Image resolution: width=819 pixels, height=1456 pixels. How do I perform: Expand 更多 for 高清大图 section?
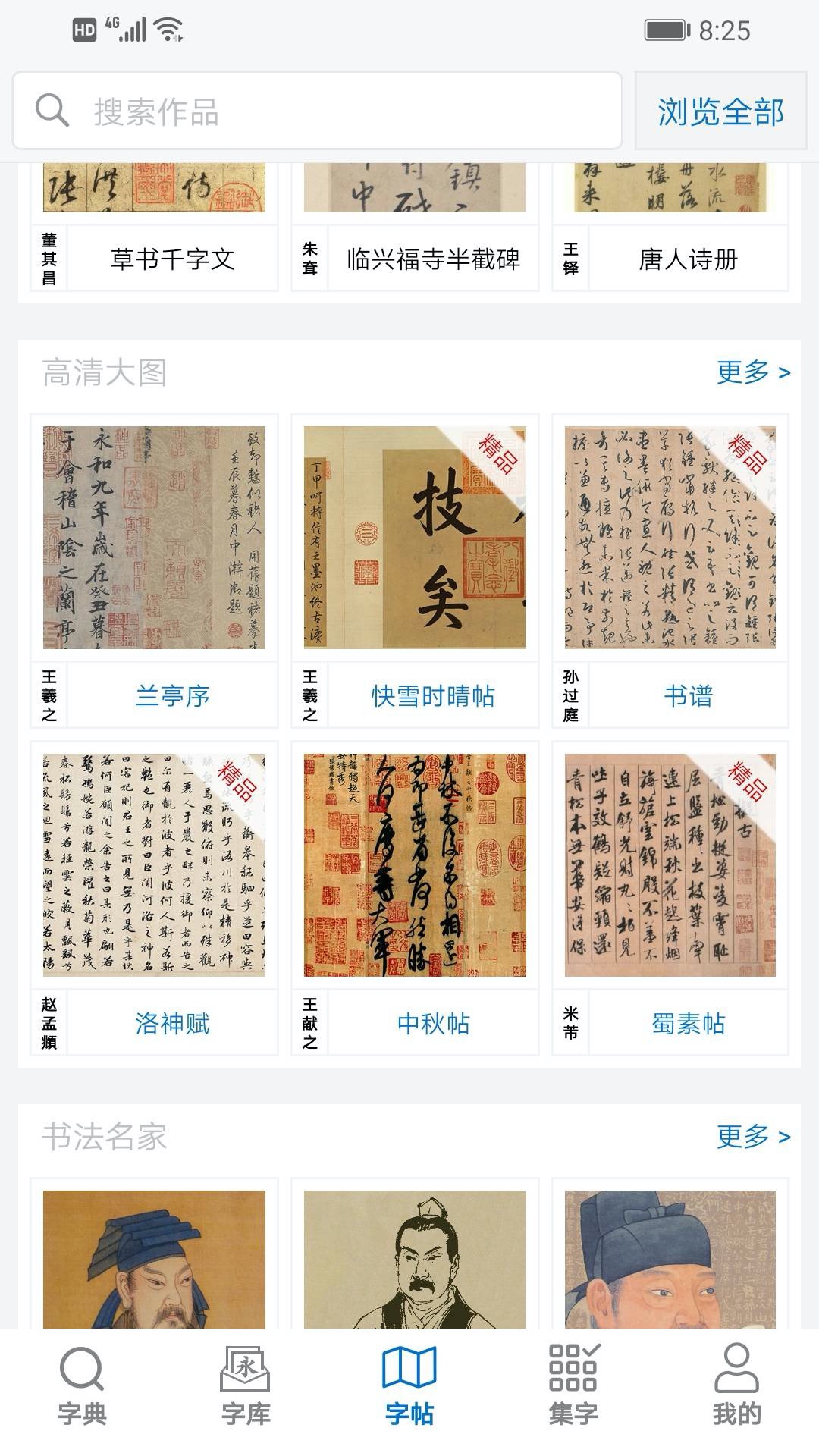tap(742, 372)
